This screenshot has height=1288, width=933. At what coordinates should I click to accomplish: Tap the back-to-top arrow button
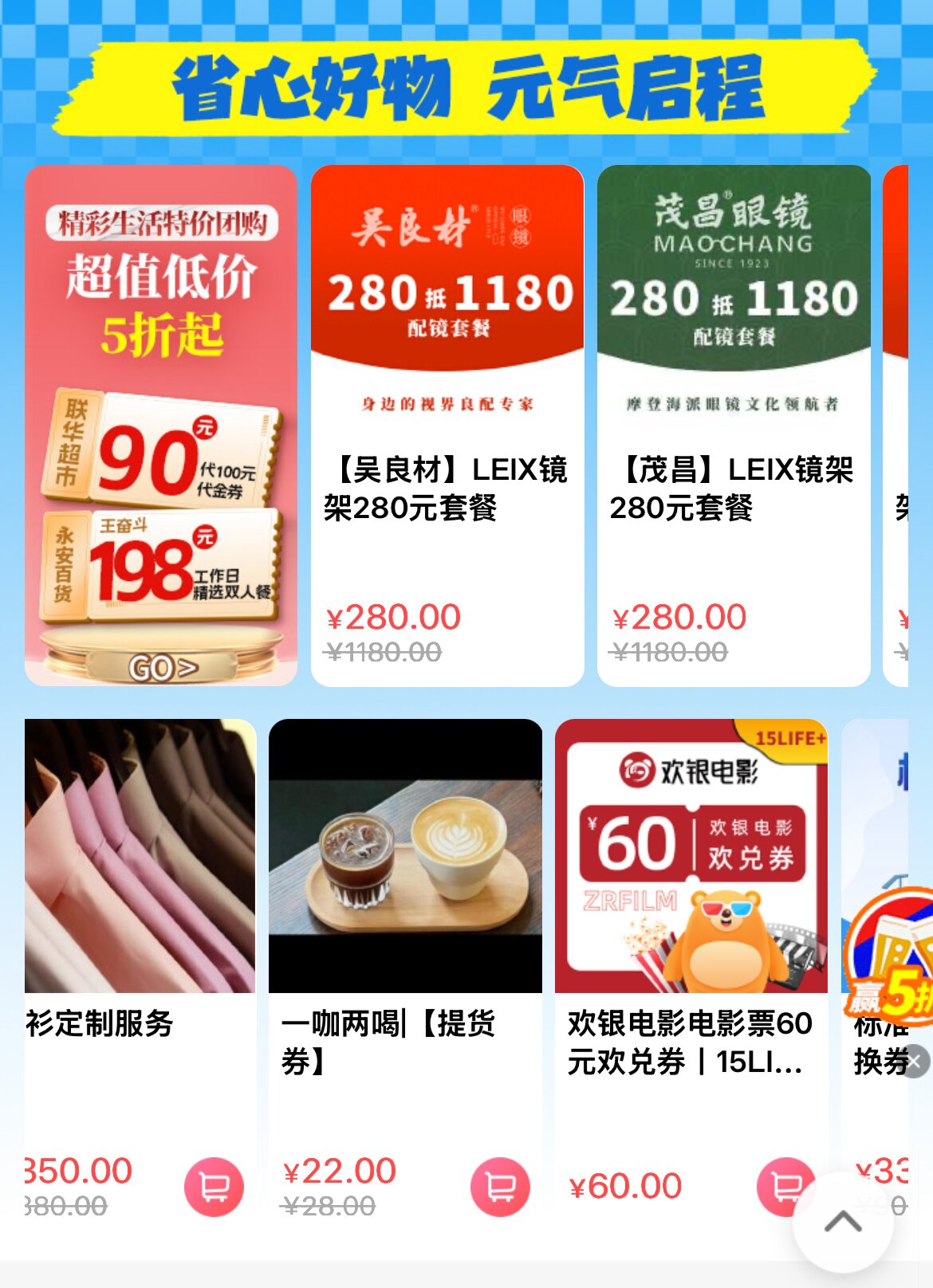[842, 1222]
